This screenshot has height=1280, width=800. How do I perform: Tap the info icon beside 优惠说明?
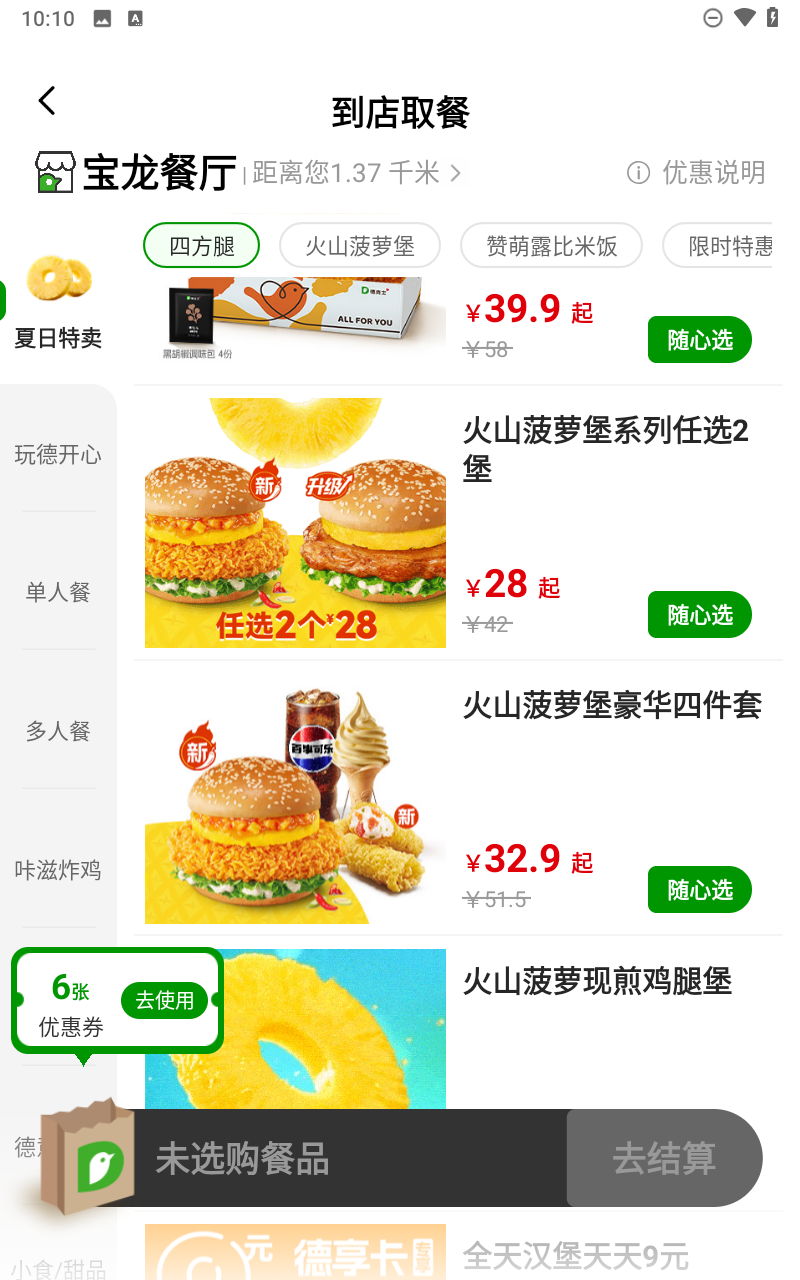[x=638, y=172]
